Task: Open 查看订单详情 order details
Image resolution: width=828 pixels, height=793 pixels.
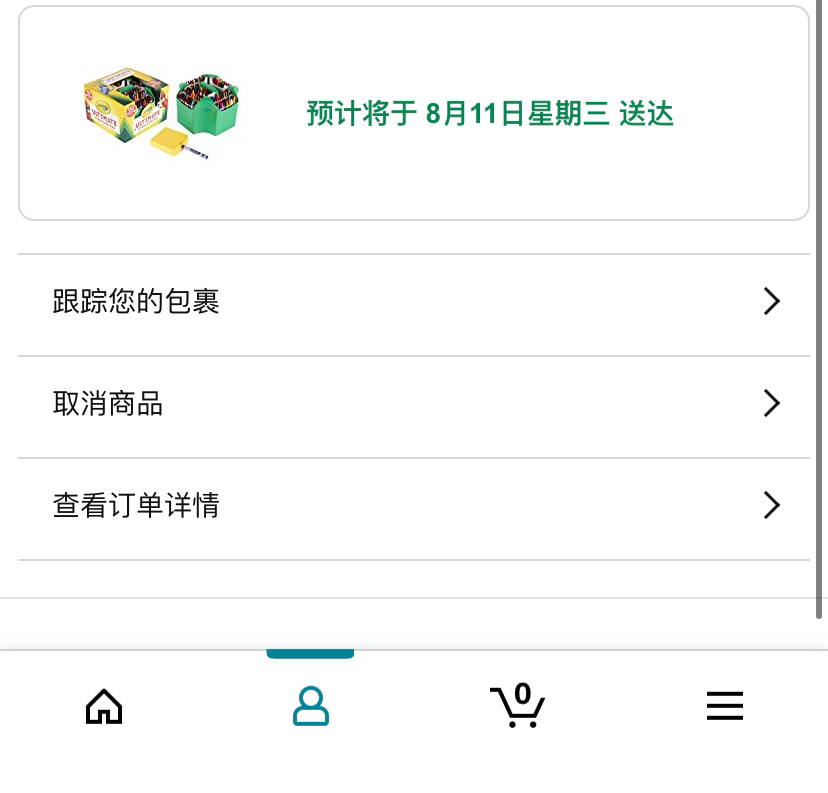Action: pos(413,506)
